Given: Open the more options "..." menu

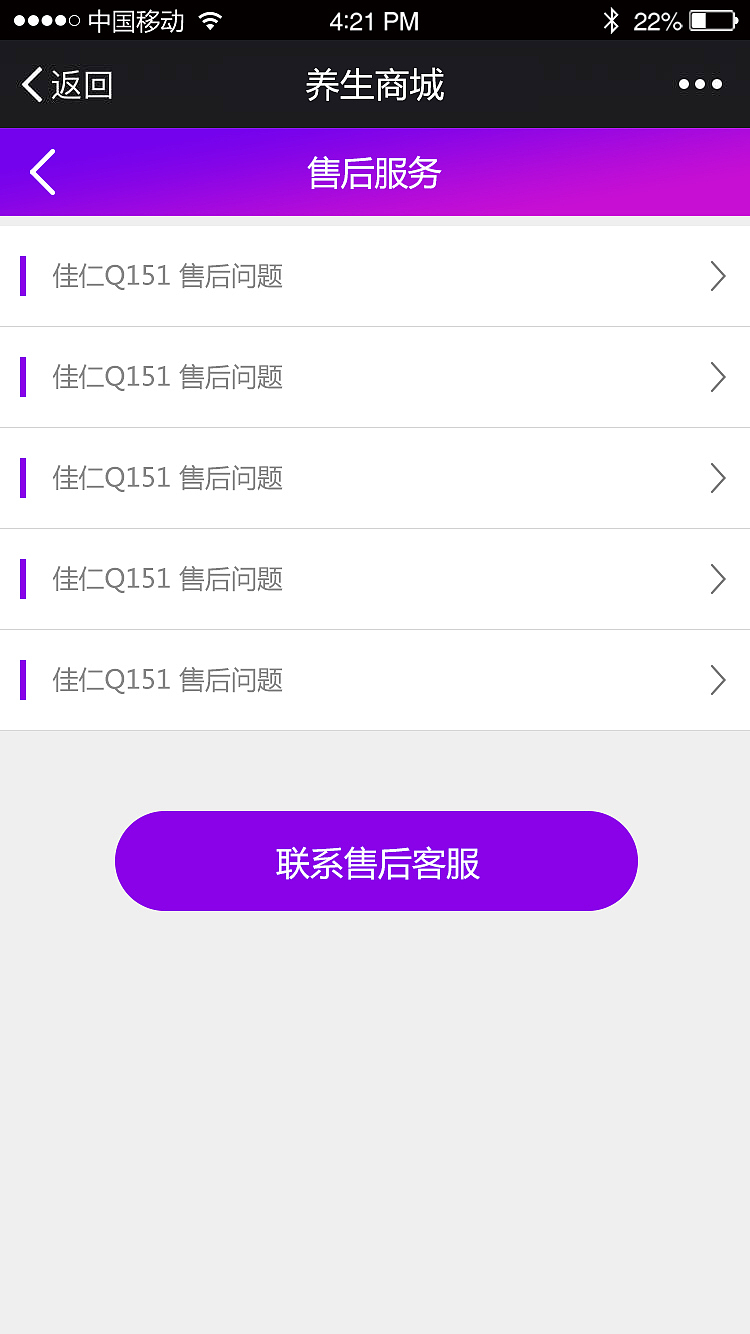Looking at the screenshot, I should pyautogui.click(x=700, y=84).
